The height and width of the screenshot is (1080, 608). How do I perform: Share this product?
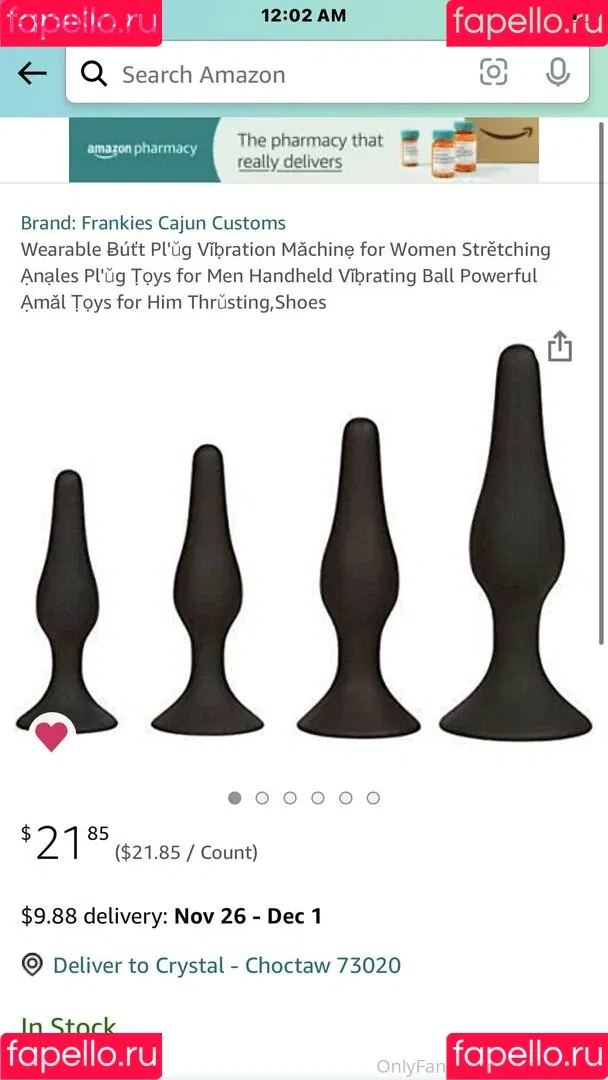(560, 346)
